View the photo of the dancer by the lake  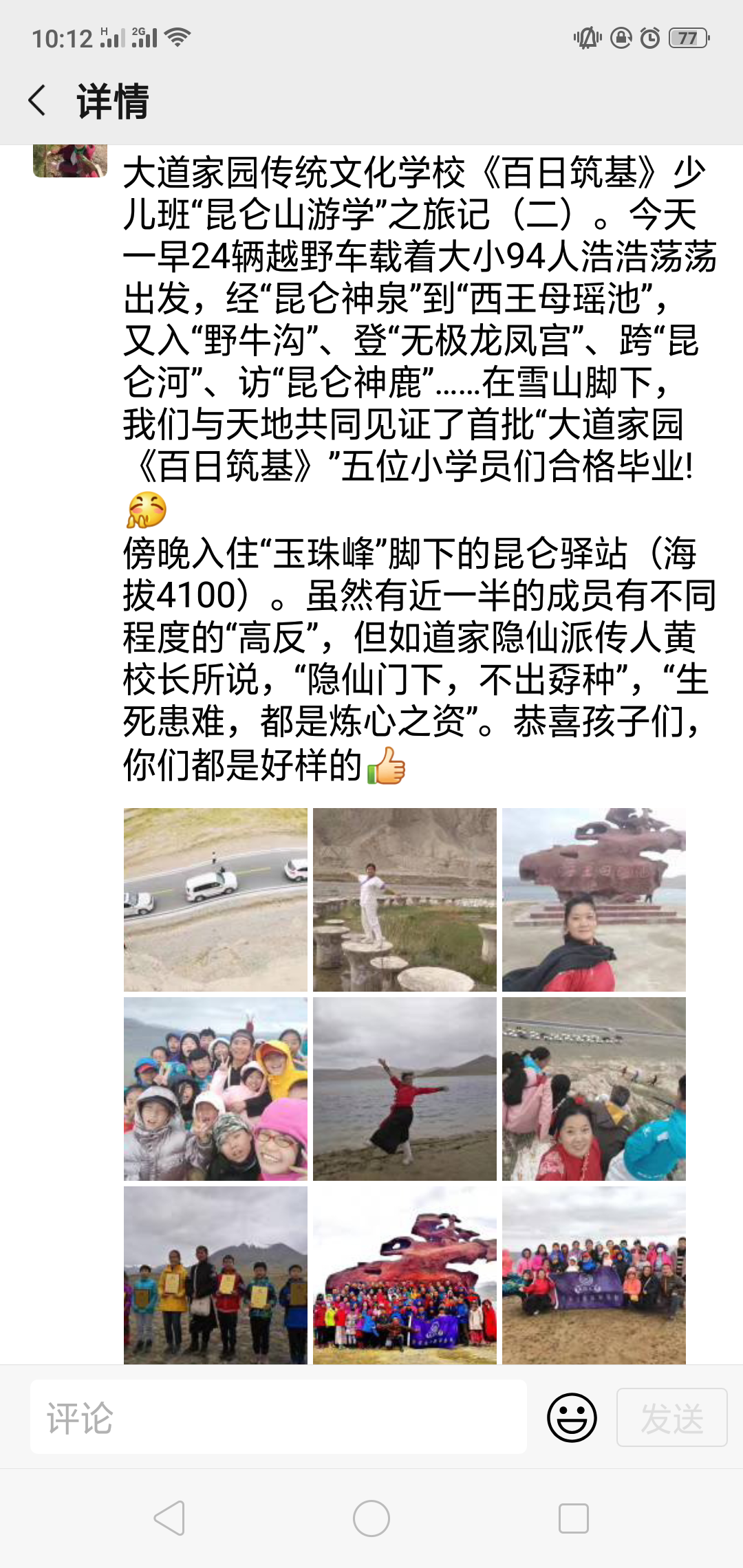[405, 1089]
